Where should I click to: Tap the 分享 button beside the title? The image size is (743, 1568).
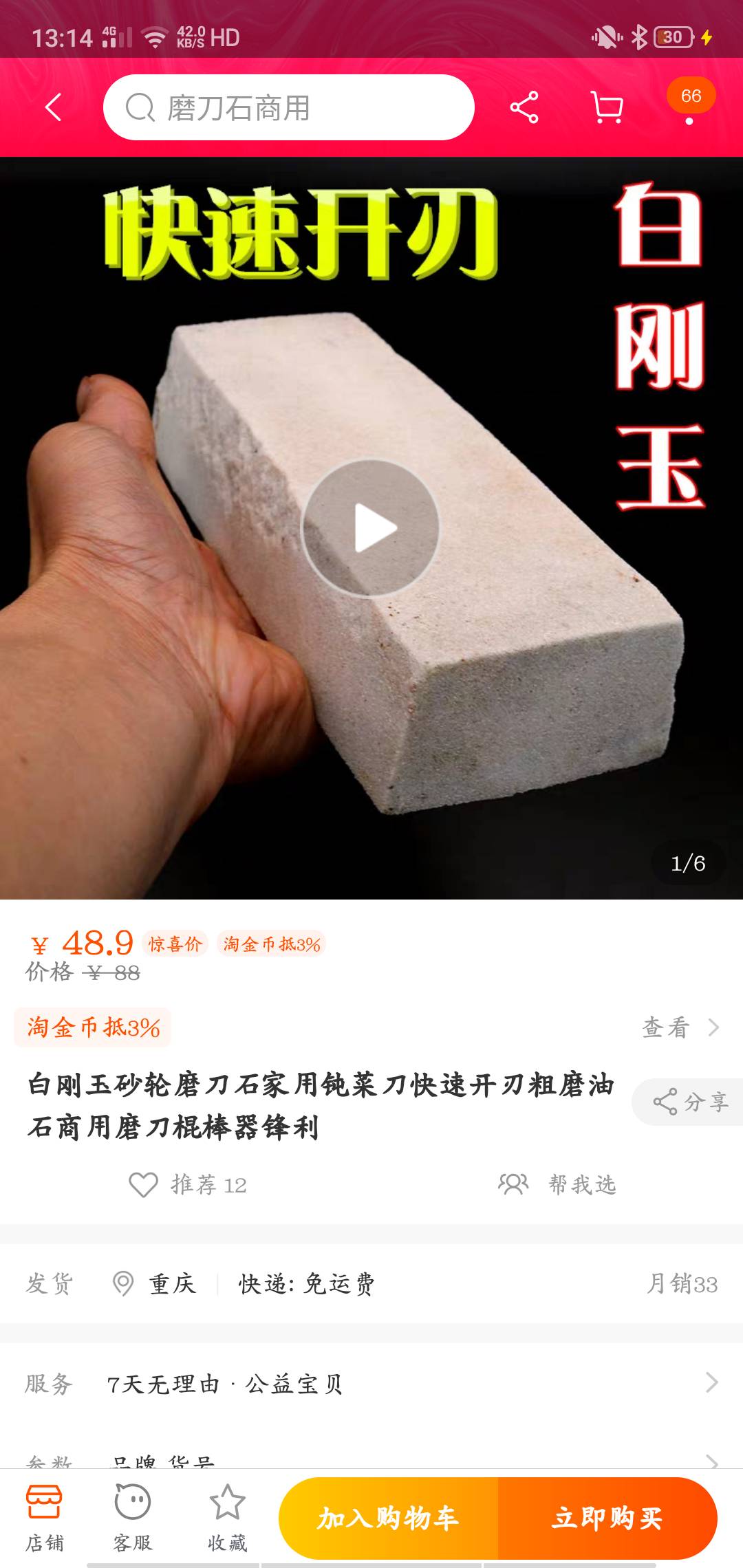(690, 1102)
